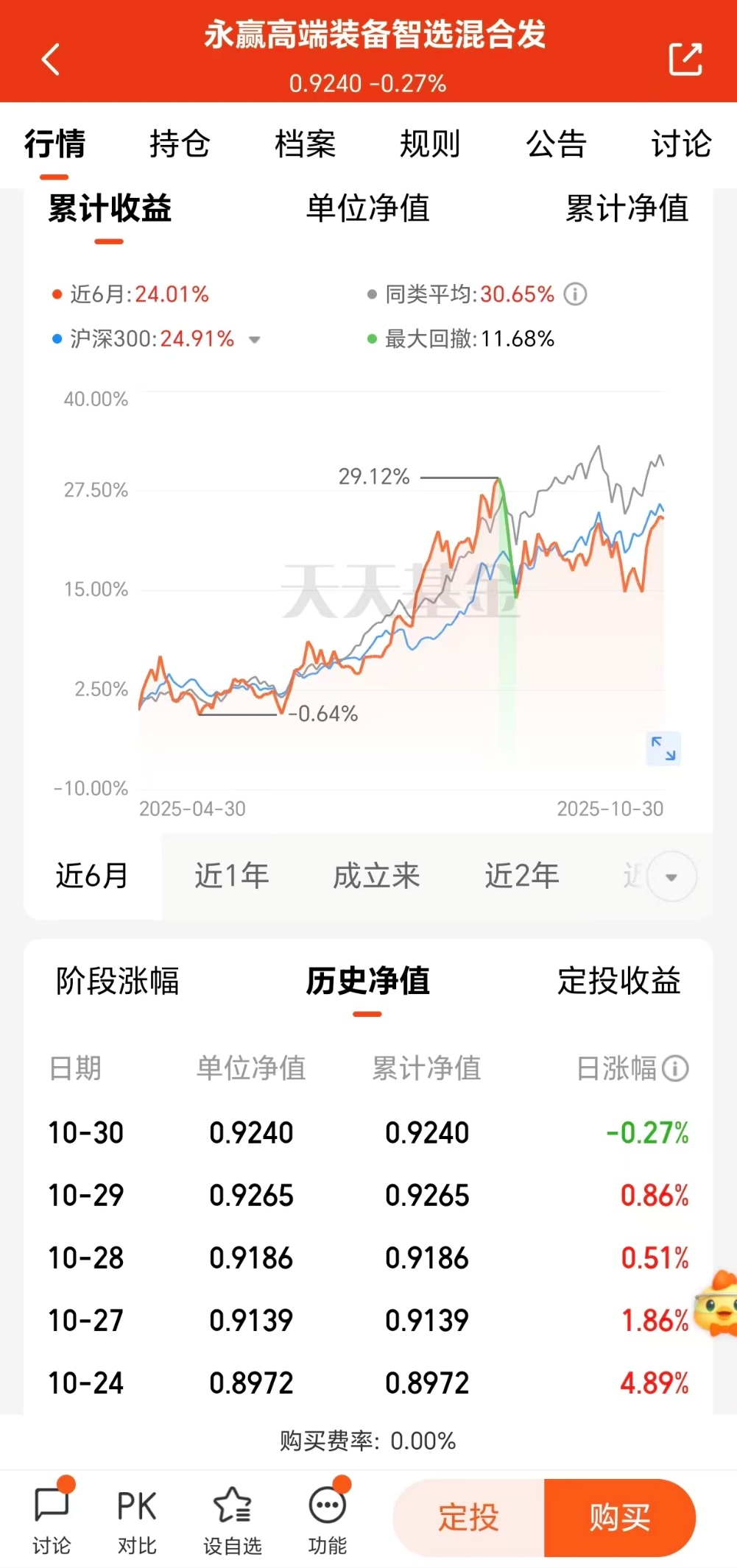Tap the 设自选 star icon
Screen dimensions: 737x1568
pos(230,1516)
